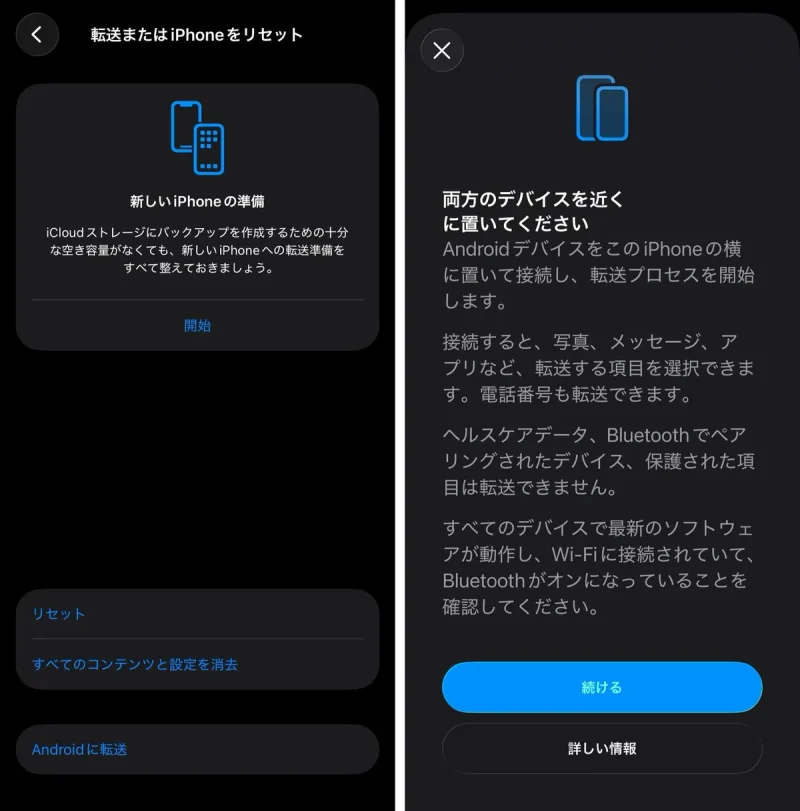Tap the 続ける button

602,687
